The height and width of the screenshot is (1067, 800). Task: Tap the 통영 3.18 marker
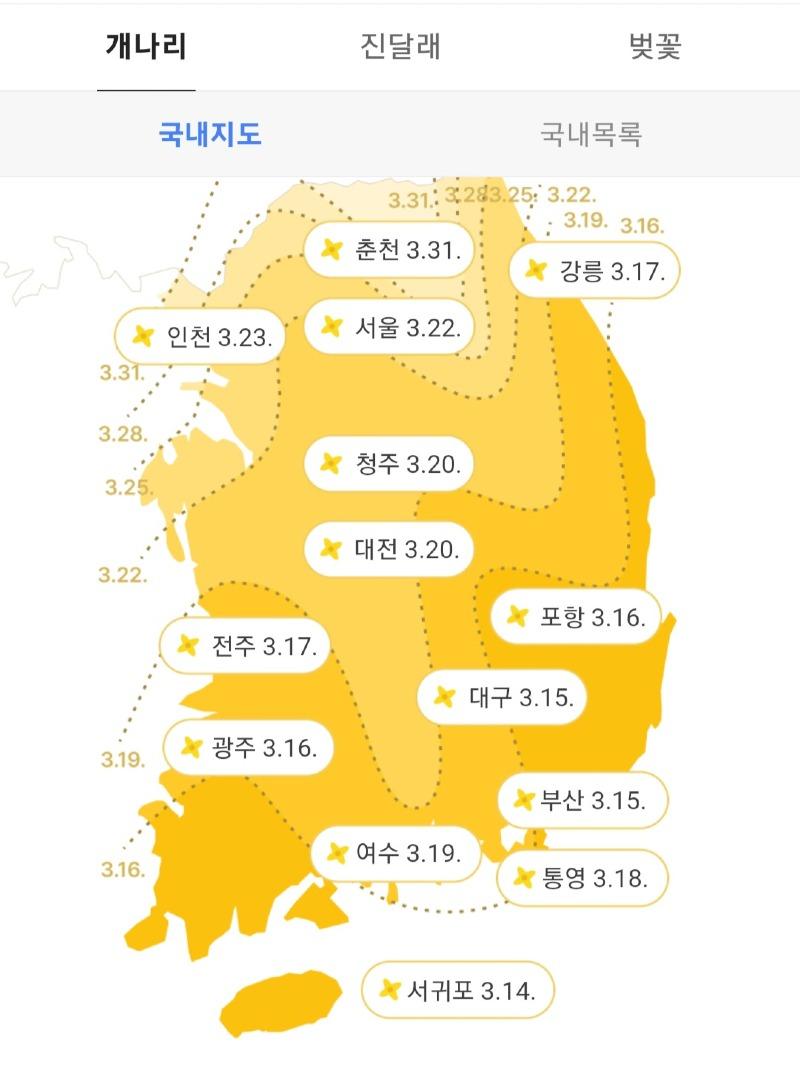click(x=582, y=878)
